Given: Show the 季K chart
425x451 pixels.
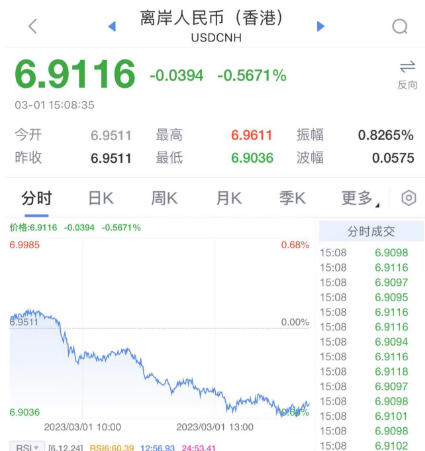Looking at the screenshot, I should click(292, 199).
